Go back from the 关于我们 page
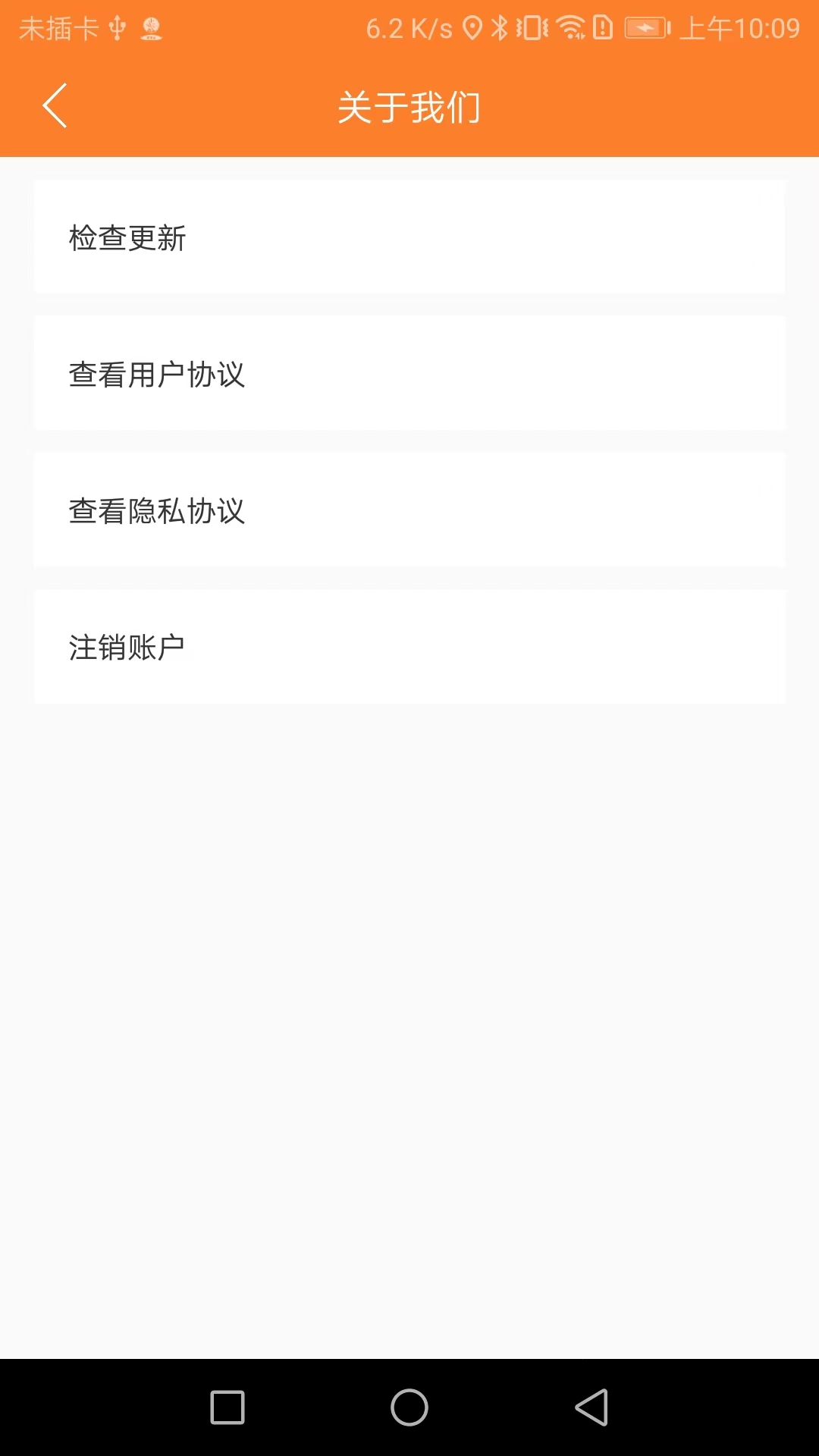Image resolution: width=819 pixels, height=1456 pixels. [x=55, y=105]
